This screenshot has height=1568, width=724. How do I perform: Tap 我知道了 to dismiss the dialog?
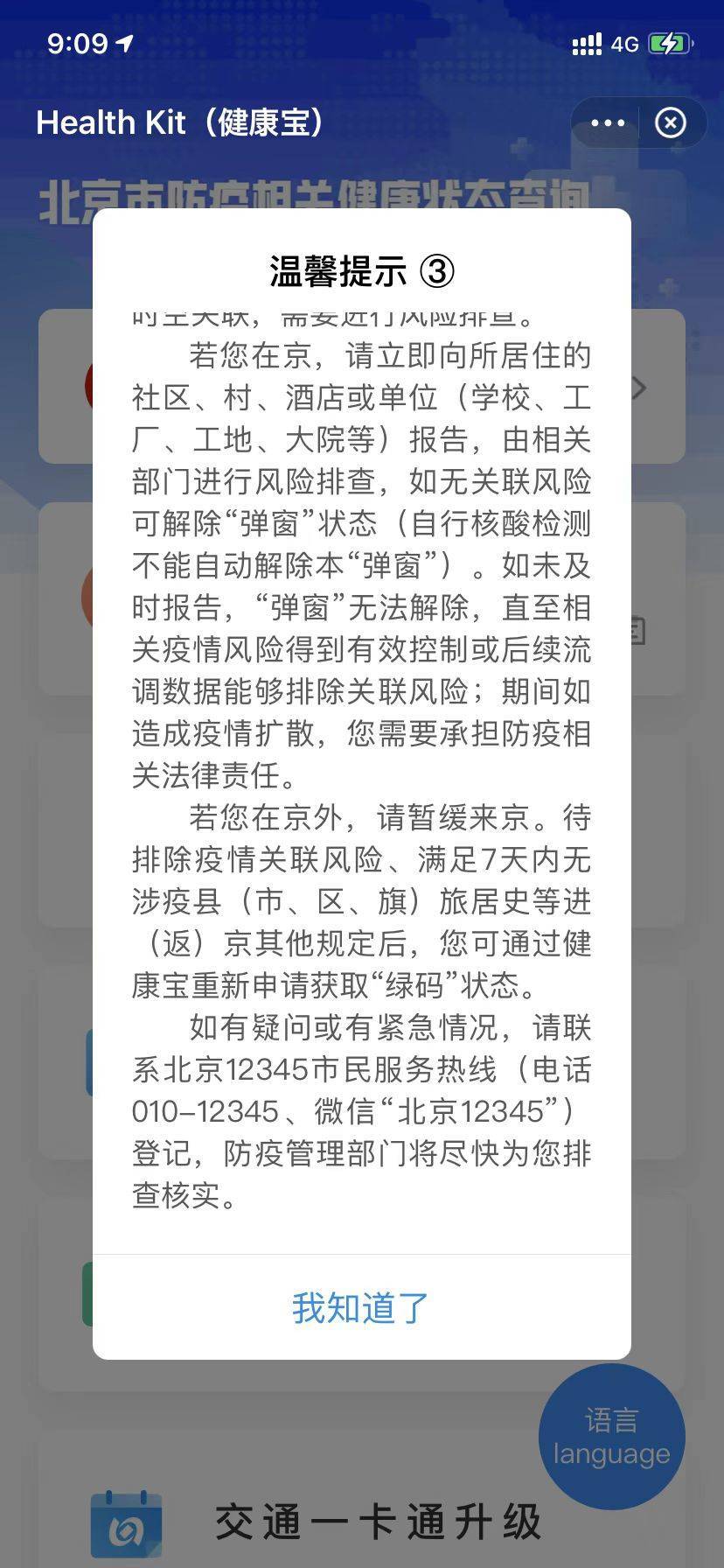[x=361, y=1307]
